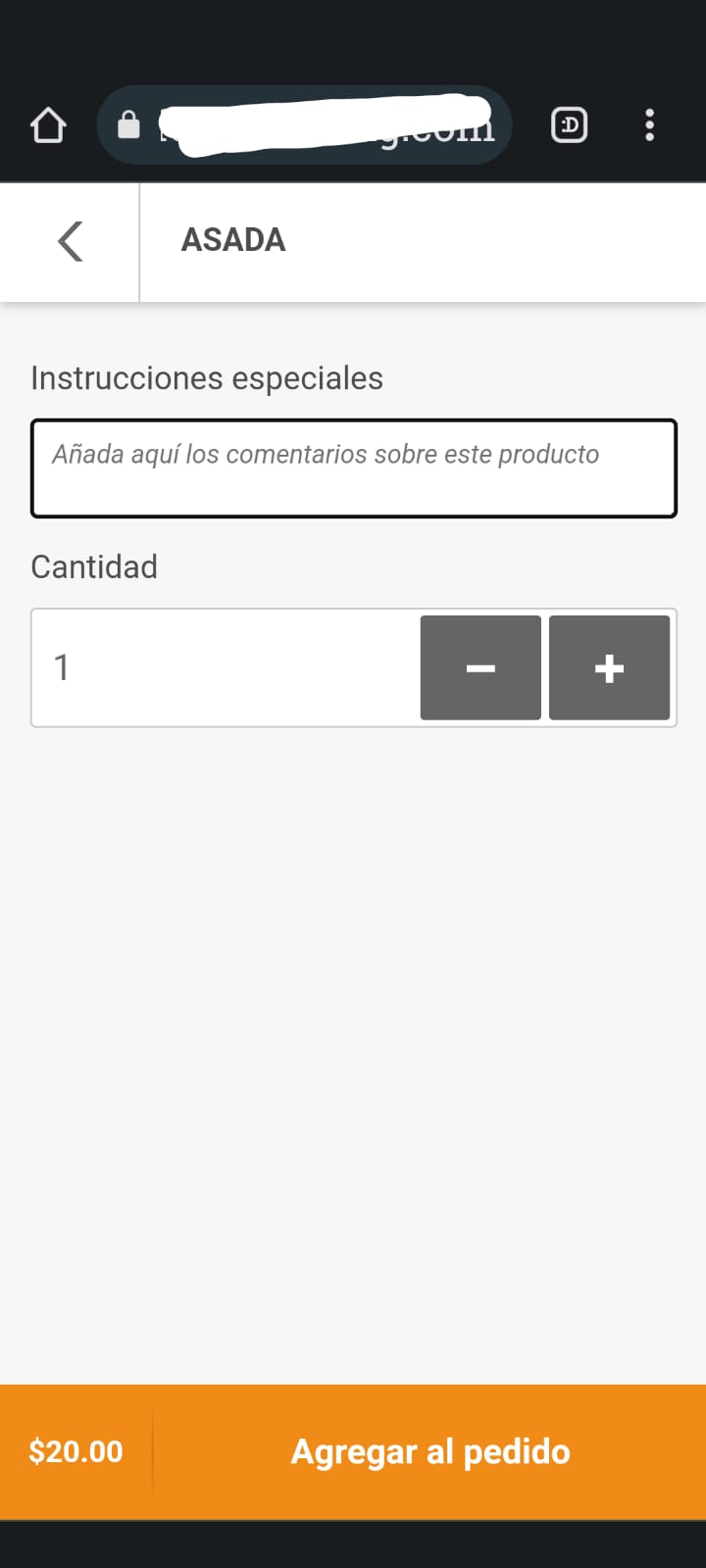The width and height of the screenshot is (706, 1568).
Task: Go back from the ASADA page
Action: [70, 241]
